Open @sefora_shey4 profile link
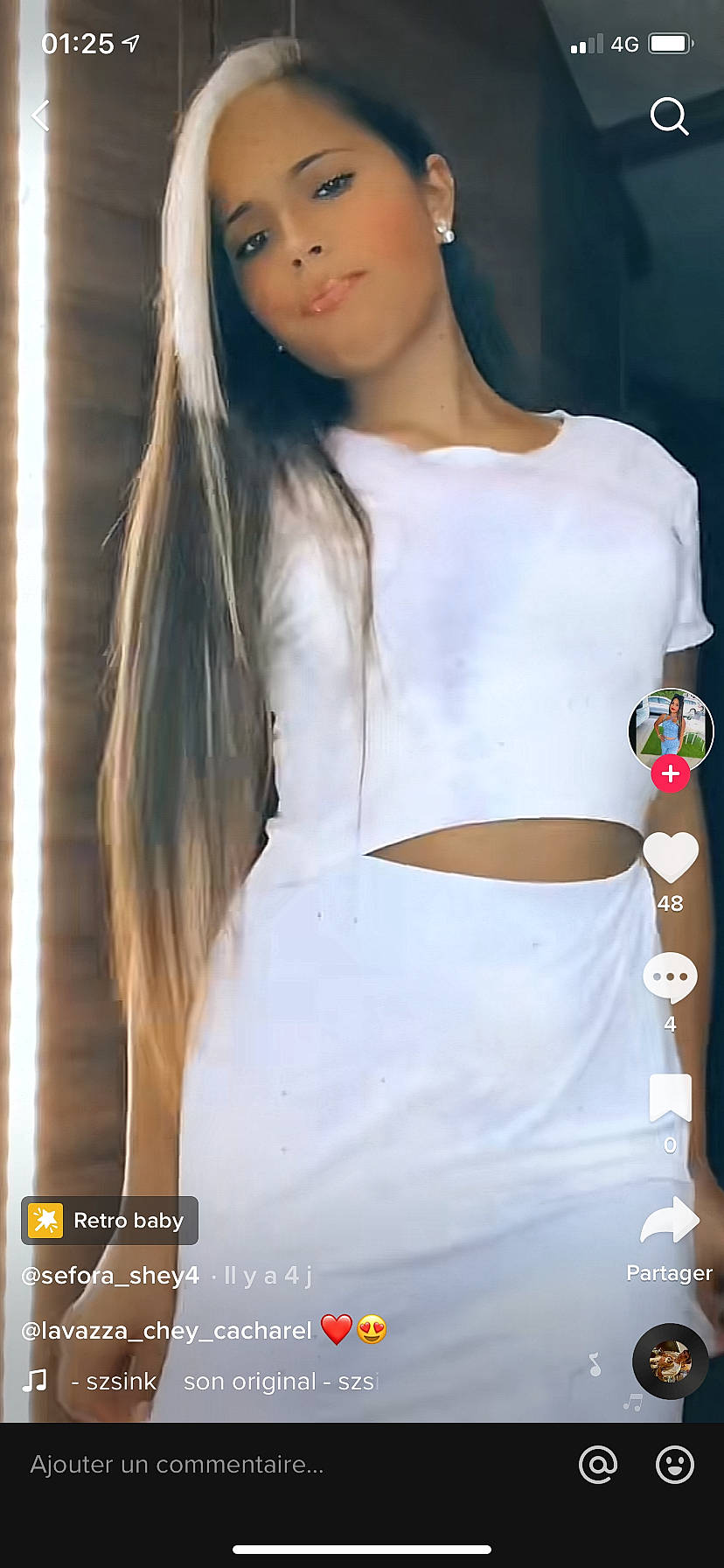Image resolution: width=724 pixels, height=1568 pixels. point(110,1276)
